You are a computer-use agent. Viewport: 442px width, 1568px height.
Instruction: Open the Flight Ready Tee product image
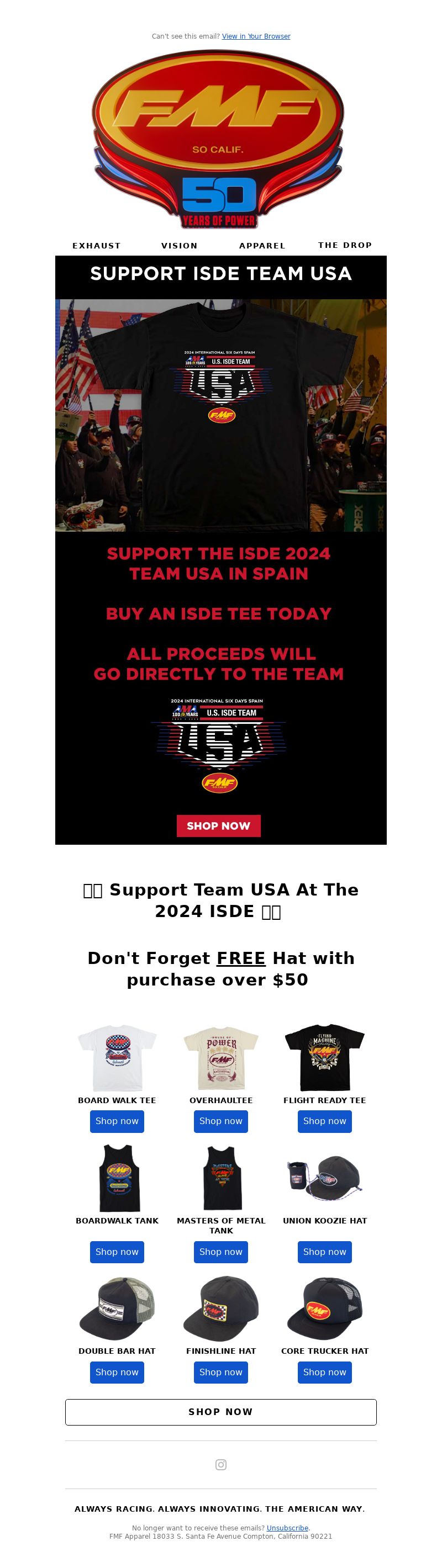pos(324,1057)
